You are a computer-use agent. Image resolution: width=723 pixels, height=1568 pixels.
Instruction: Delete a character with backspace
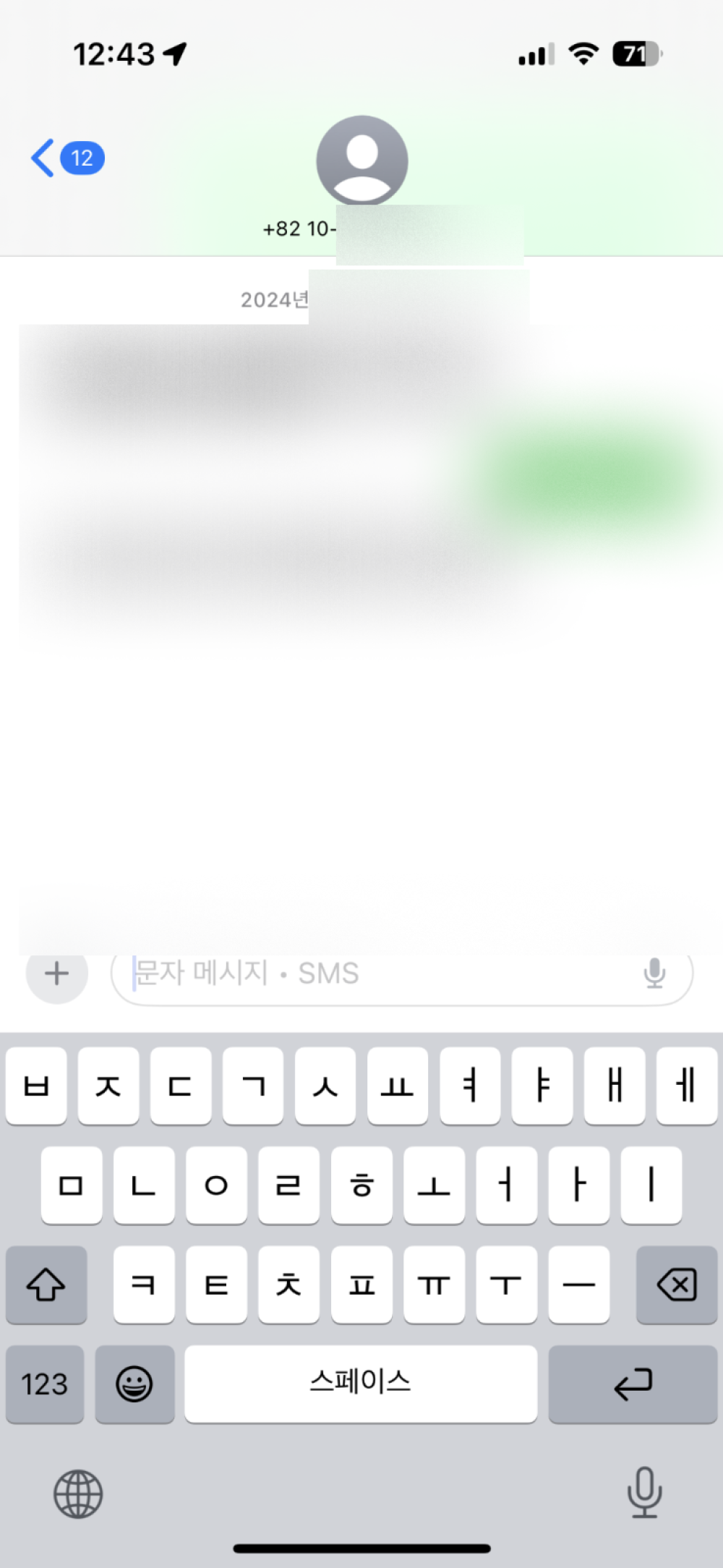point(677,1284)
